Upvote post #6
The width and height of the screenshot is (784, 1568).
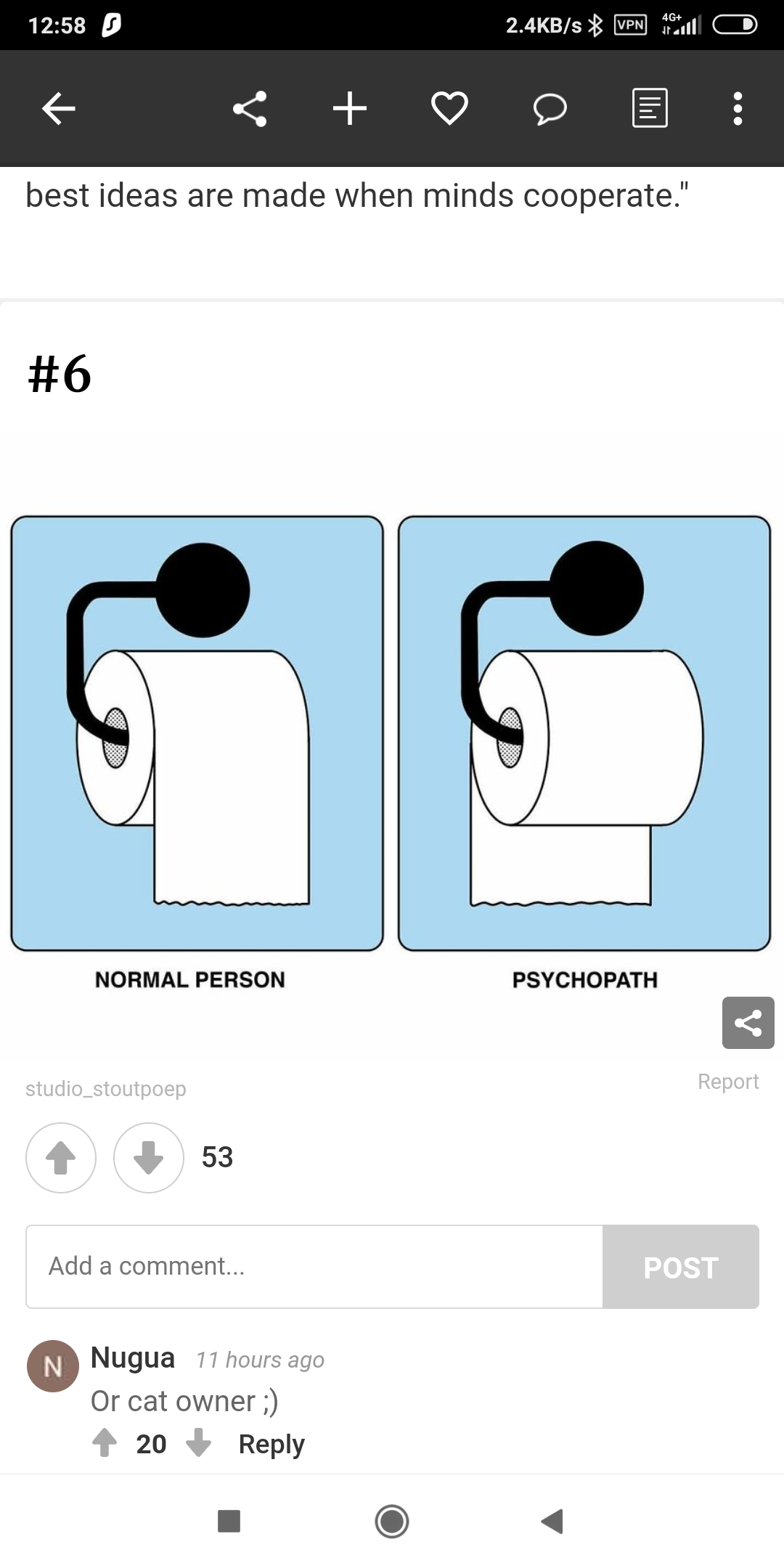pyautogui.click(x=61, y=1157)
